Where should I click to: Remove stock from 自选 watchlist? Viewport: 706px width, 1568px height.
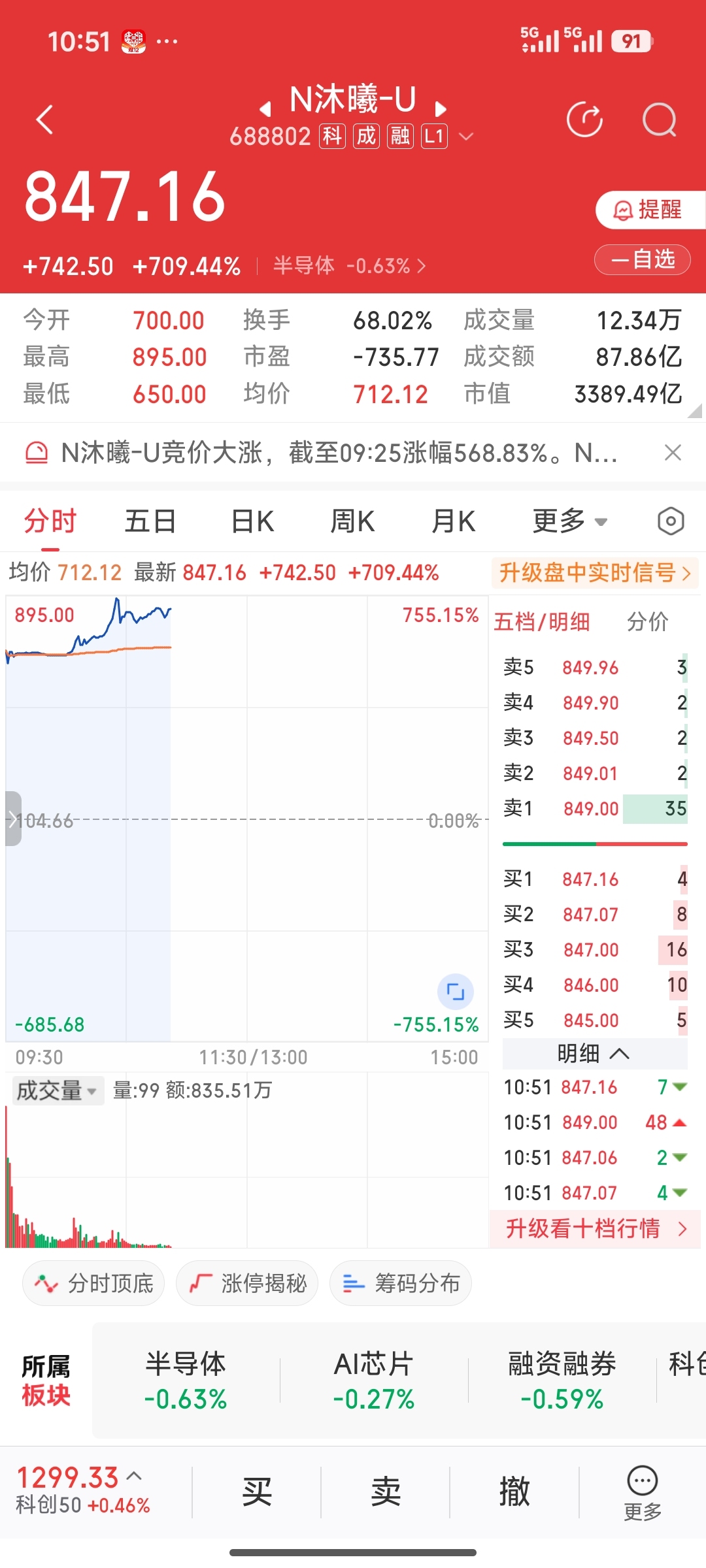pos(642,260)
